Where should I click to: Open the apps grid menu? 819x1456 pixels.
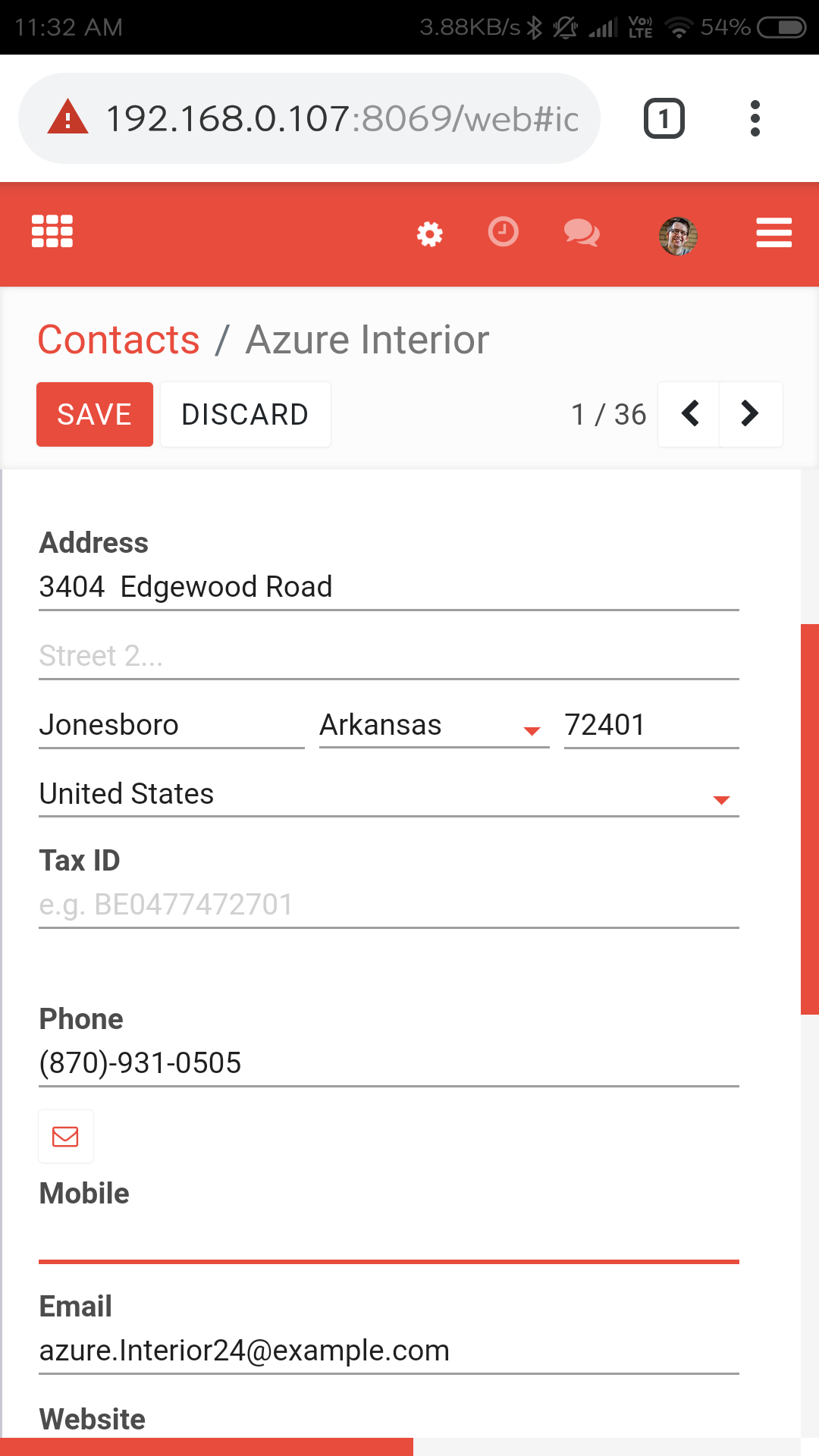click(52, 231)
